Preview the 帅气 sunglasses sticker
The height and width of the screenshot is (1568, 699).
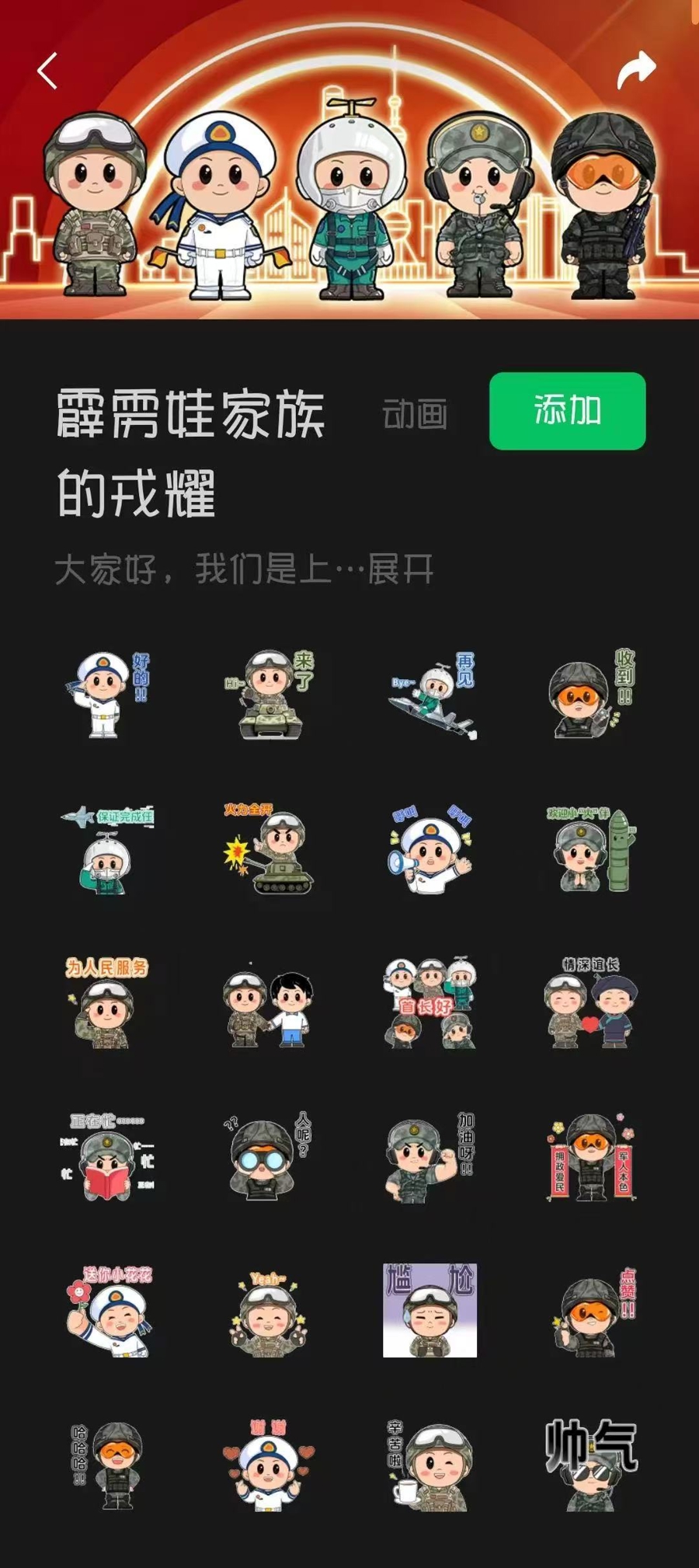click(x=592, y=1465)
